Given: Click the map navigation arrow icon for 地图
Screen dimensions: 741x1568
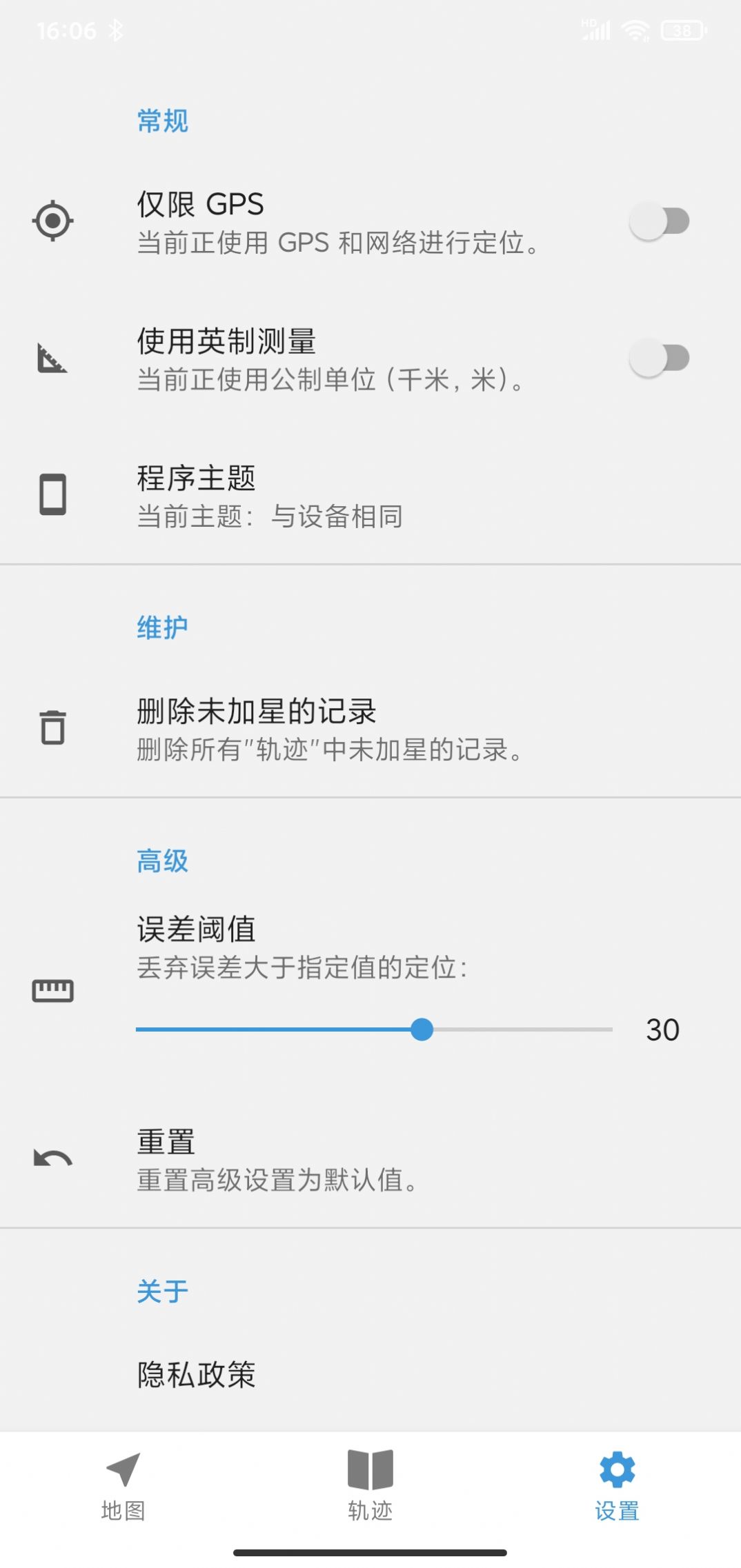Looking at the screenshot, I should click(x=123, y=1469).
